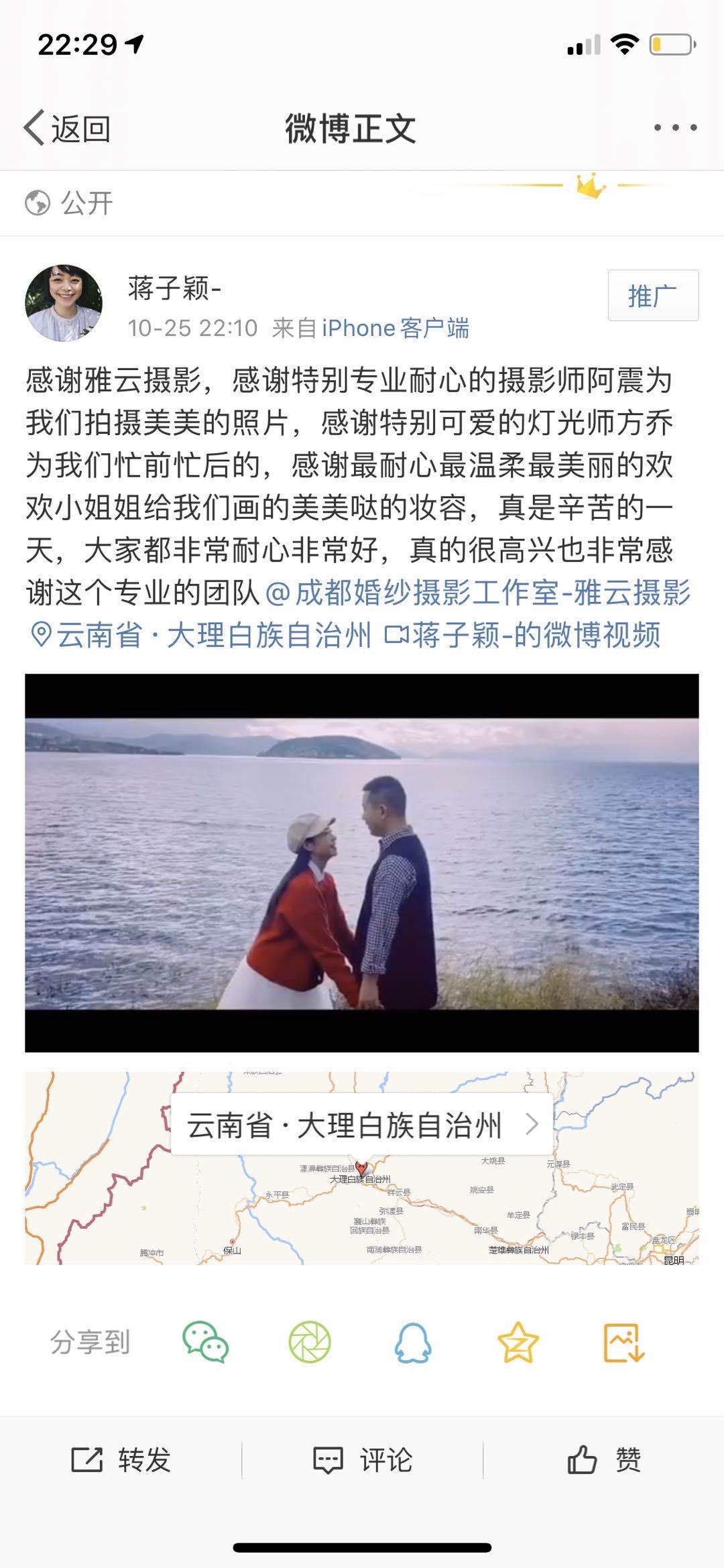Tap the 公开 visibility label
This screenshot has width=724, height=1568.
click(70, 203)
